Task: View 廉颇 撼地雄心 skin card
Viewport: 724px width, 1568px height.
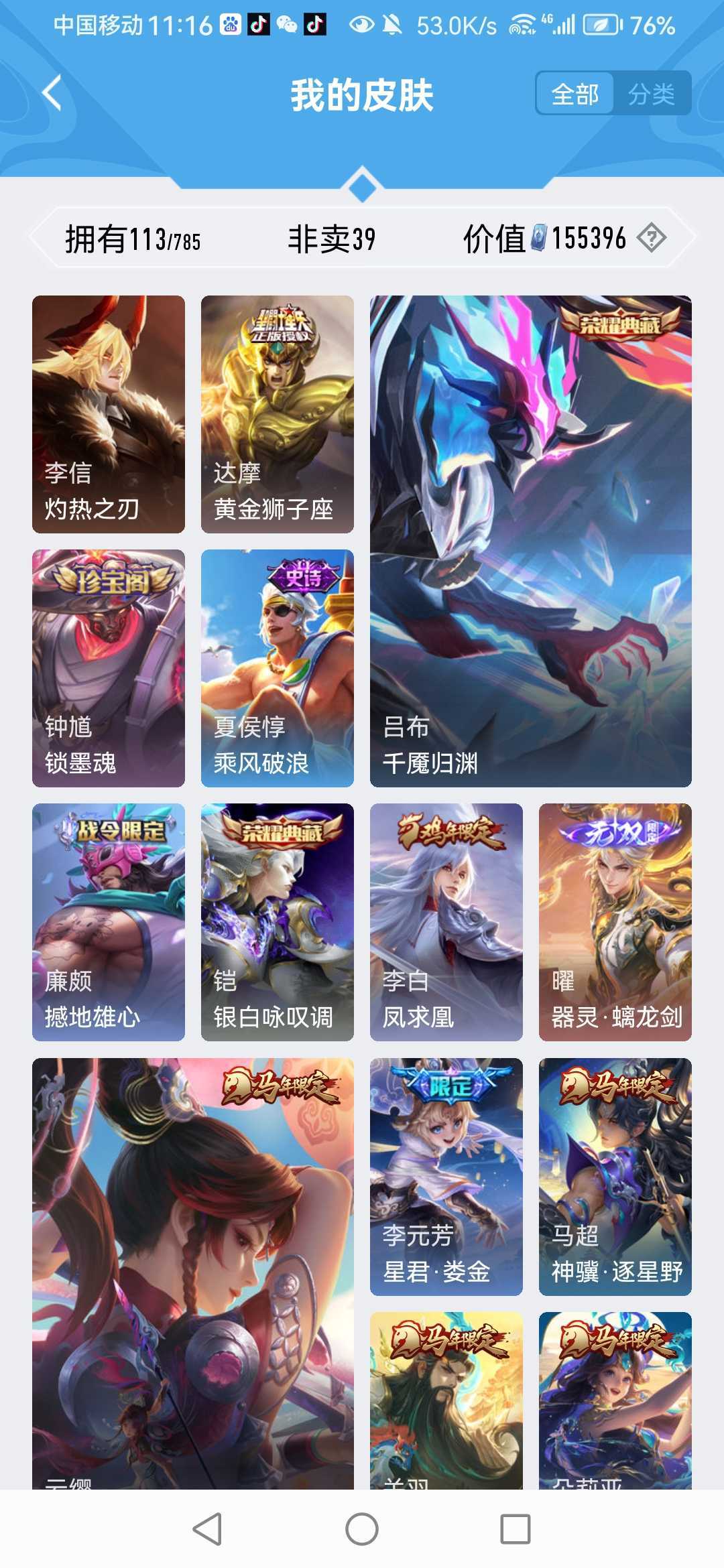Action: coord(109,922)
